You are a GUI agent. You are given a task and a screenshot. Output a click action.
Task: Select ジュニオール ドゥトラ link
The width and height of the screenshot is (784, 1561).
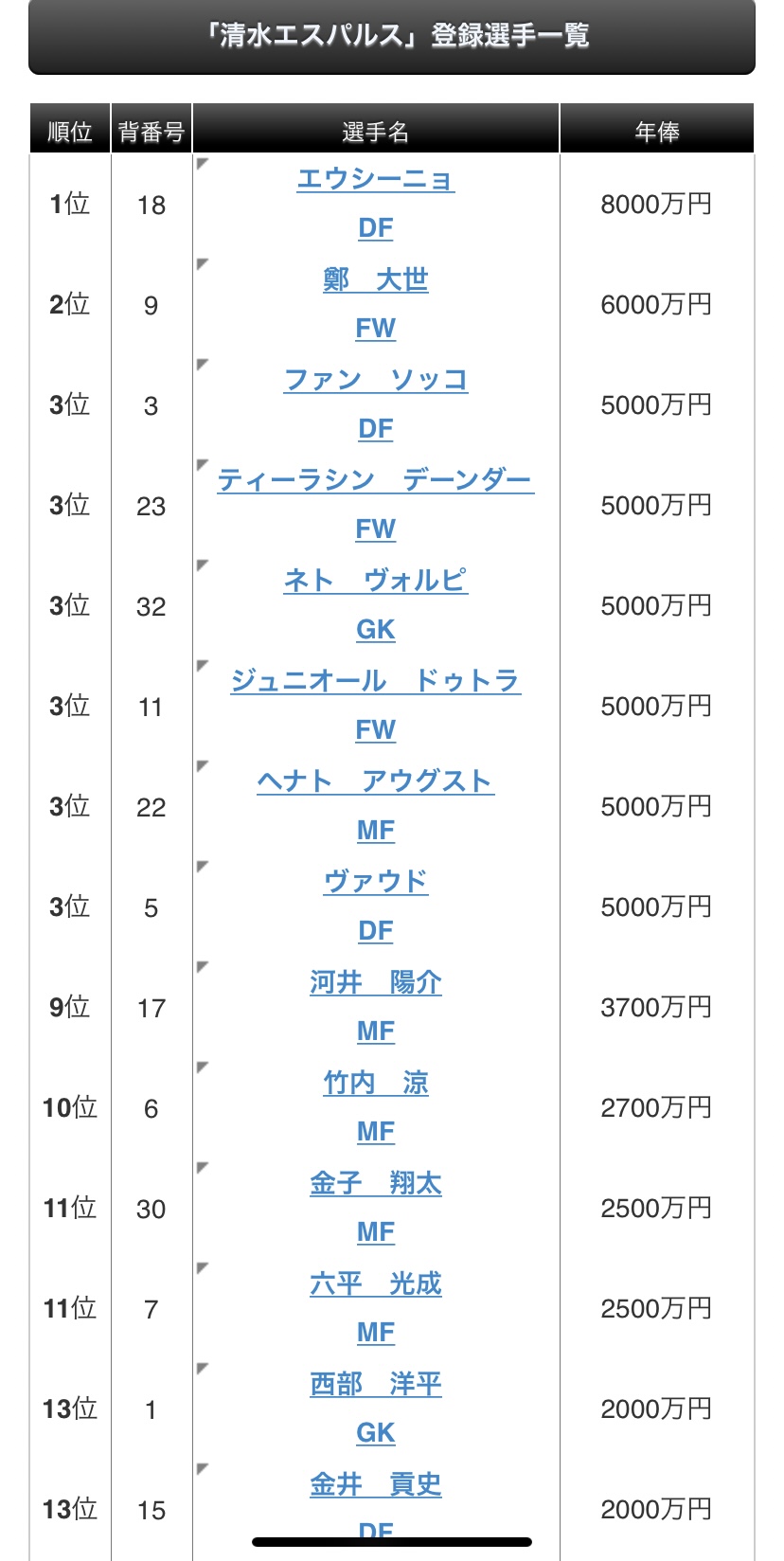click(375, 681)
